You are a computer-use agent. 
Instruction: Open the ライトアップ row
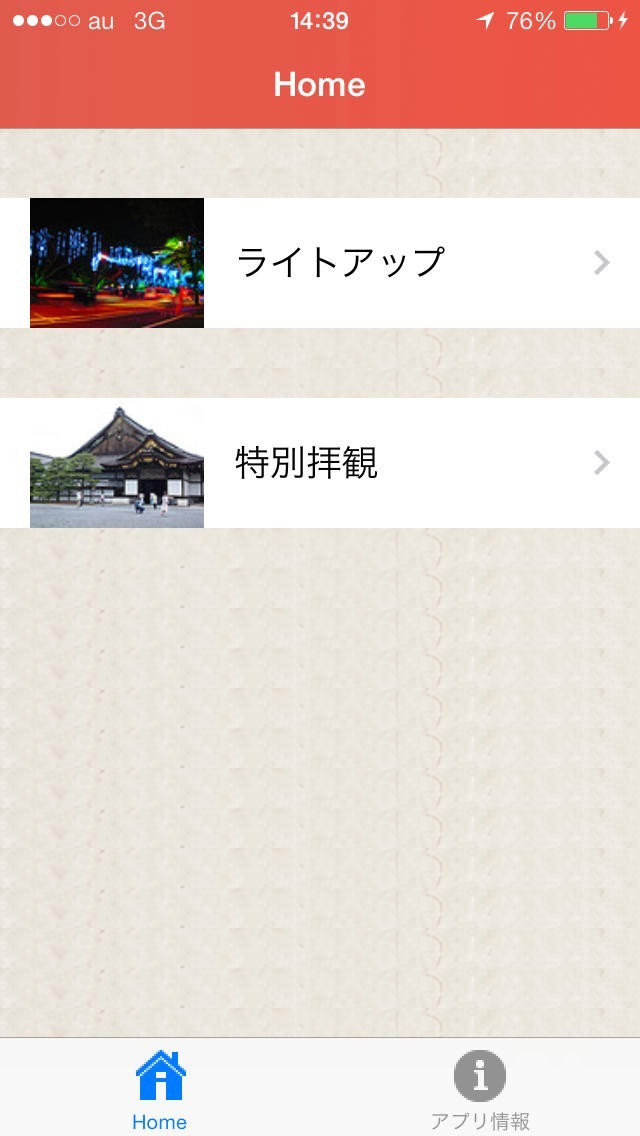point(340,263)
